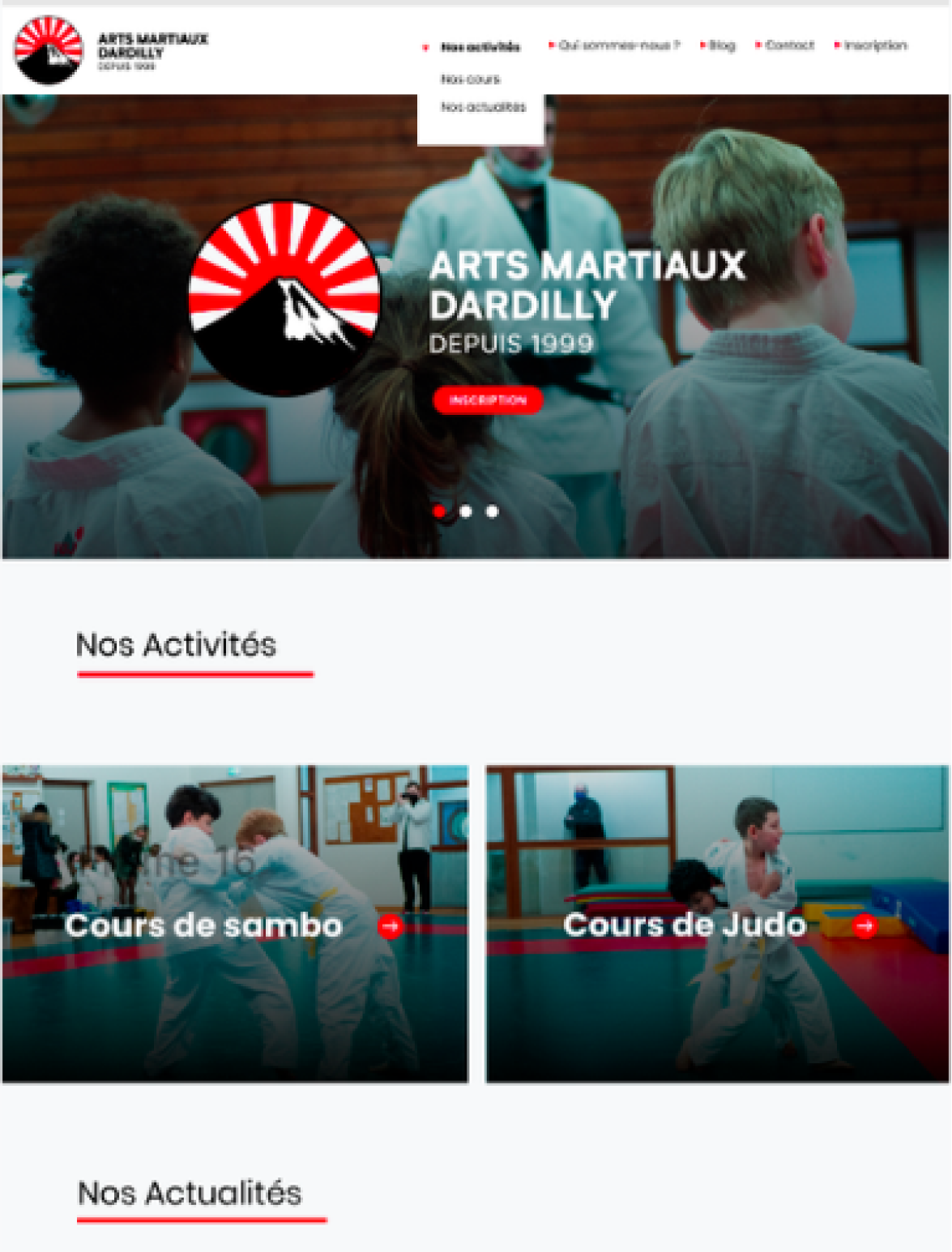Tap the red INSCRIPTION button on the banner
This screenshot has height=1252, width=952.
click(488, 400)
